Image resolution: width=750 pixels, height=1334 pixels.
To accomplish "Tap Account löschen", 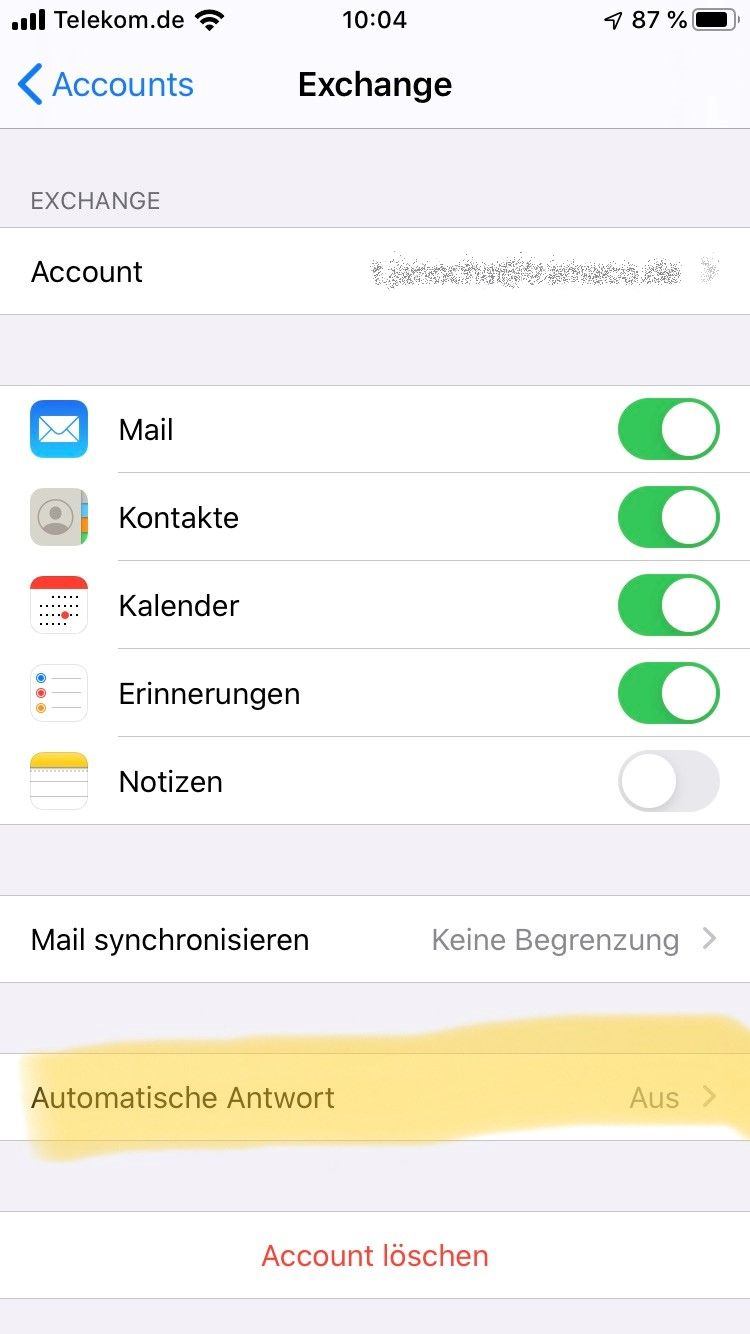I will click(x=375, y=1255).
